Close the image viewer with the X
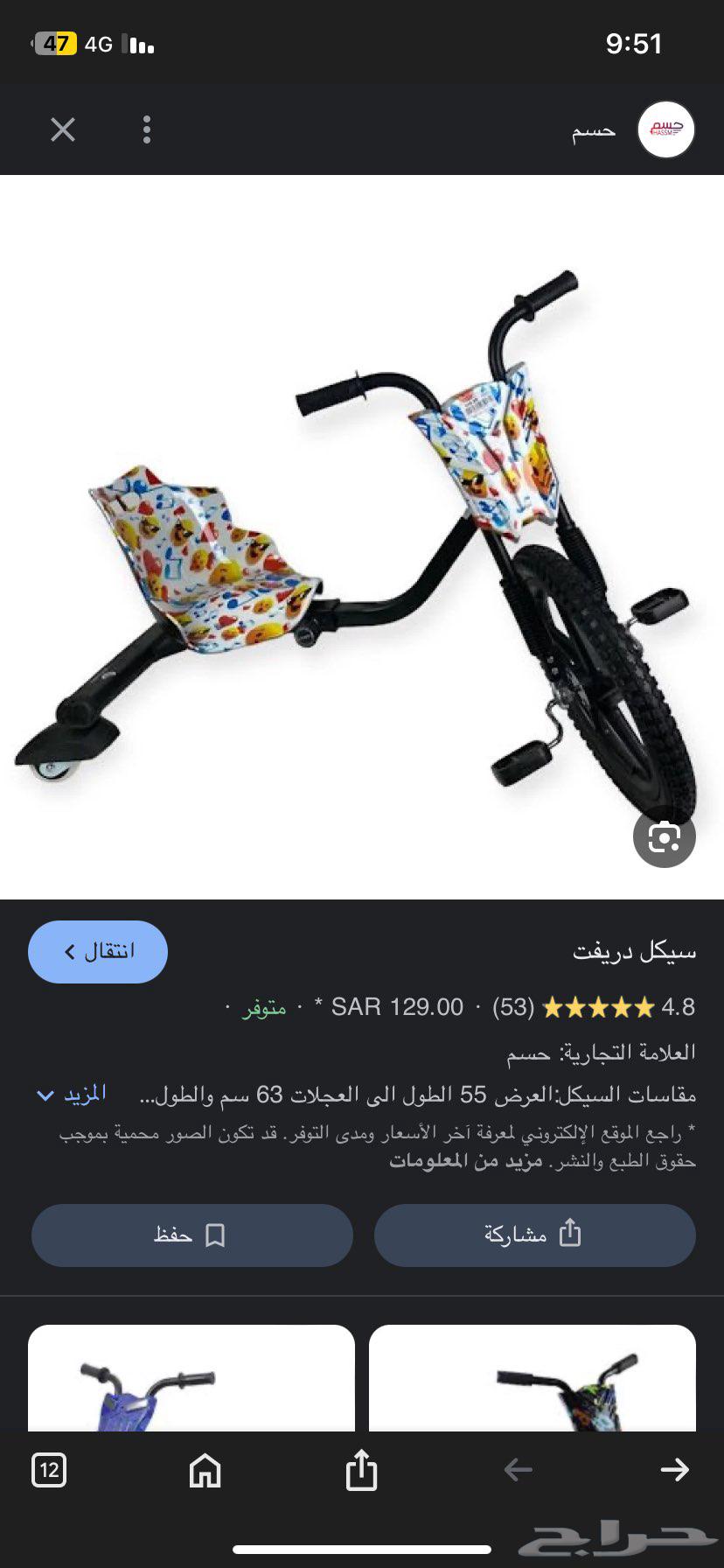724x1568 pixels. point(63,129)
